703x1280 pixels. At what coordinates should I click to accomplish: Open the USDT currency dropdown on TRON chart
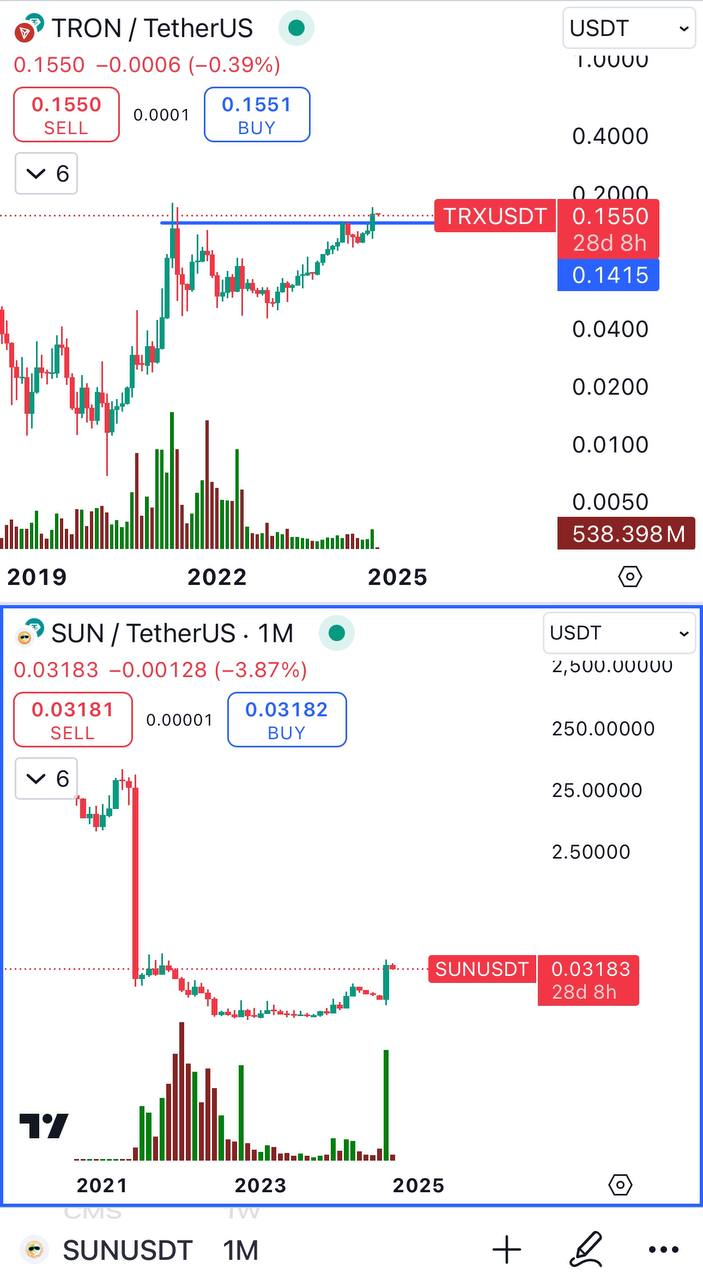(x=629, y=28)
